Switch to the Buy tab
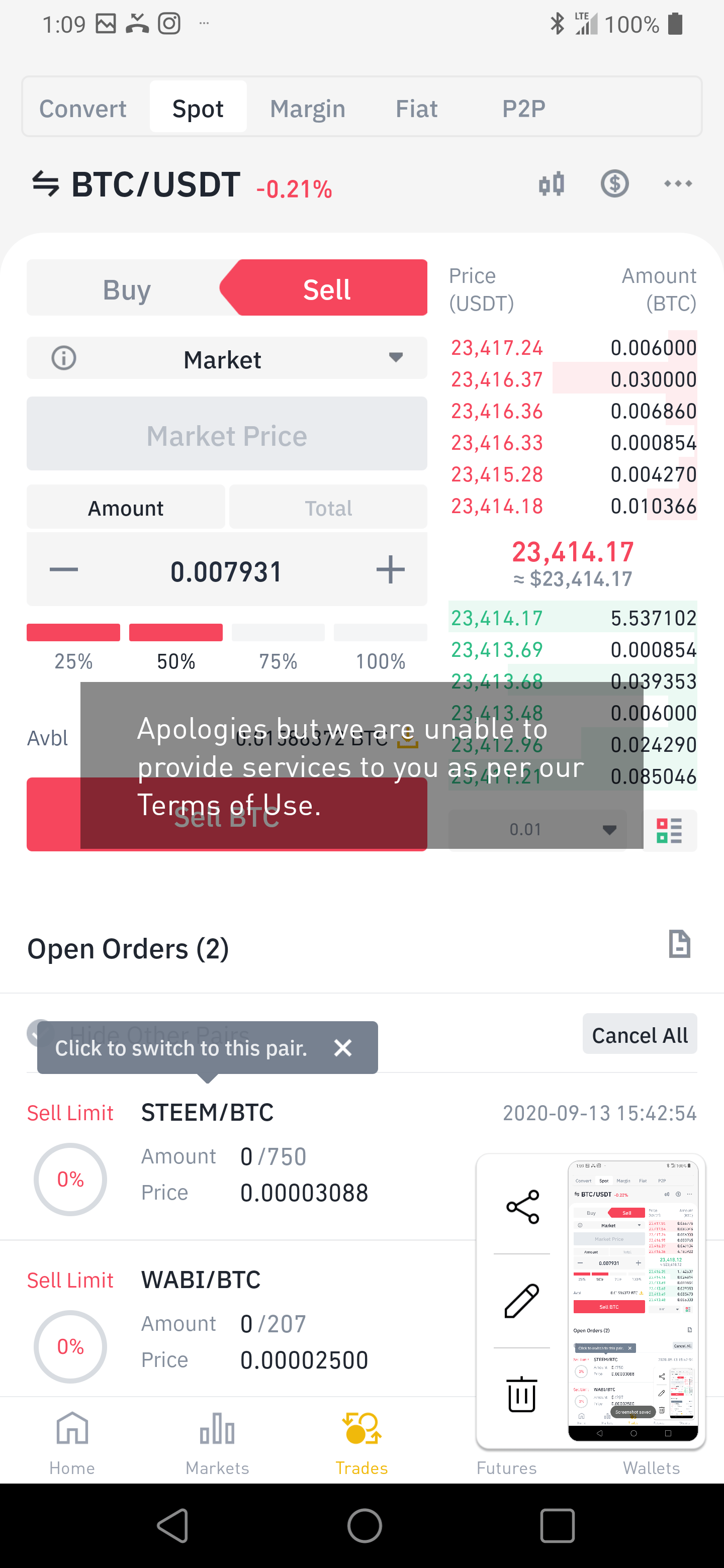 126,288
